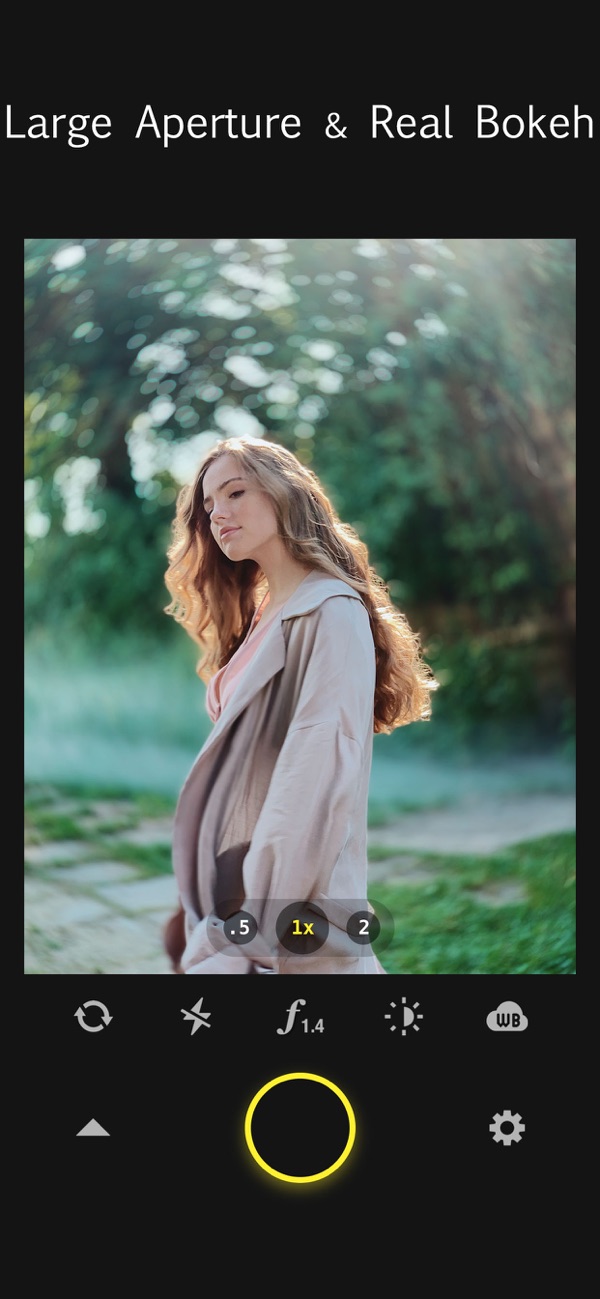Switch to .5 ultra-wide zoom
600x1299 pixels.
240,928
